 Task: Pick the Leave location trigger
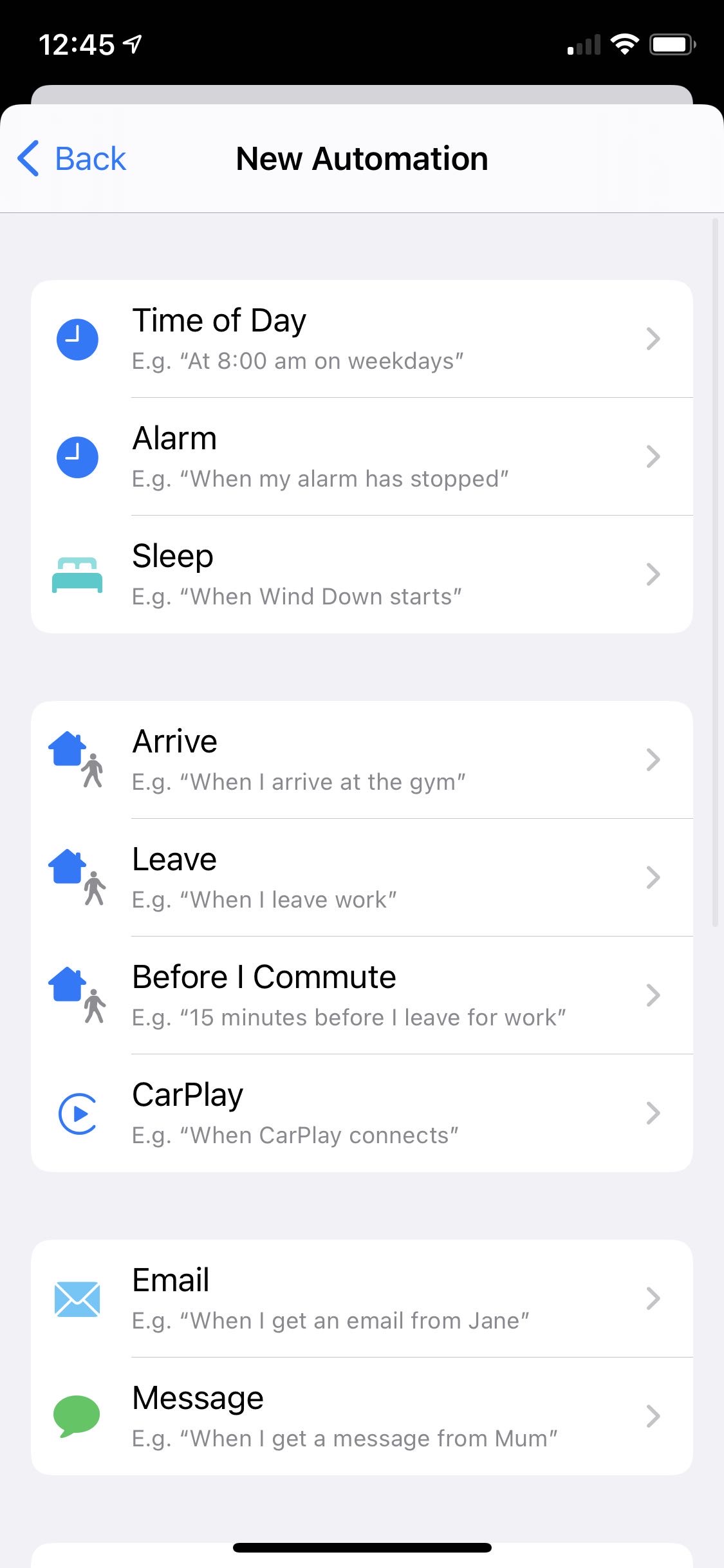[362, 877]
